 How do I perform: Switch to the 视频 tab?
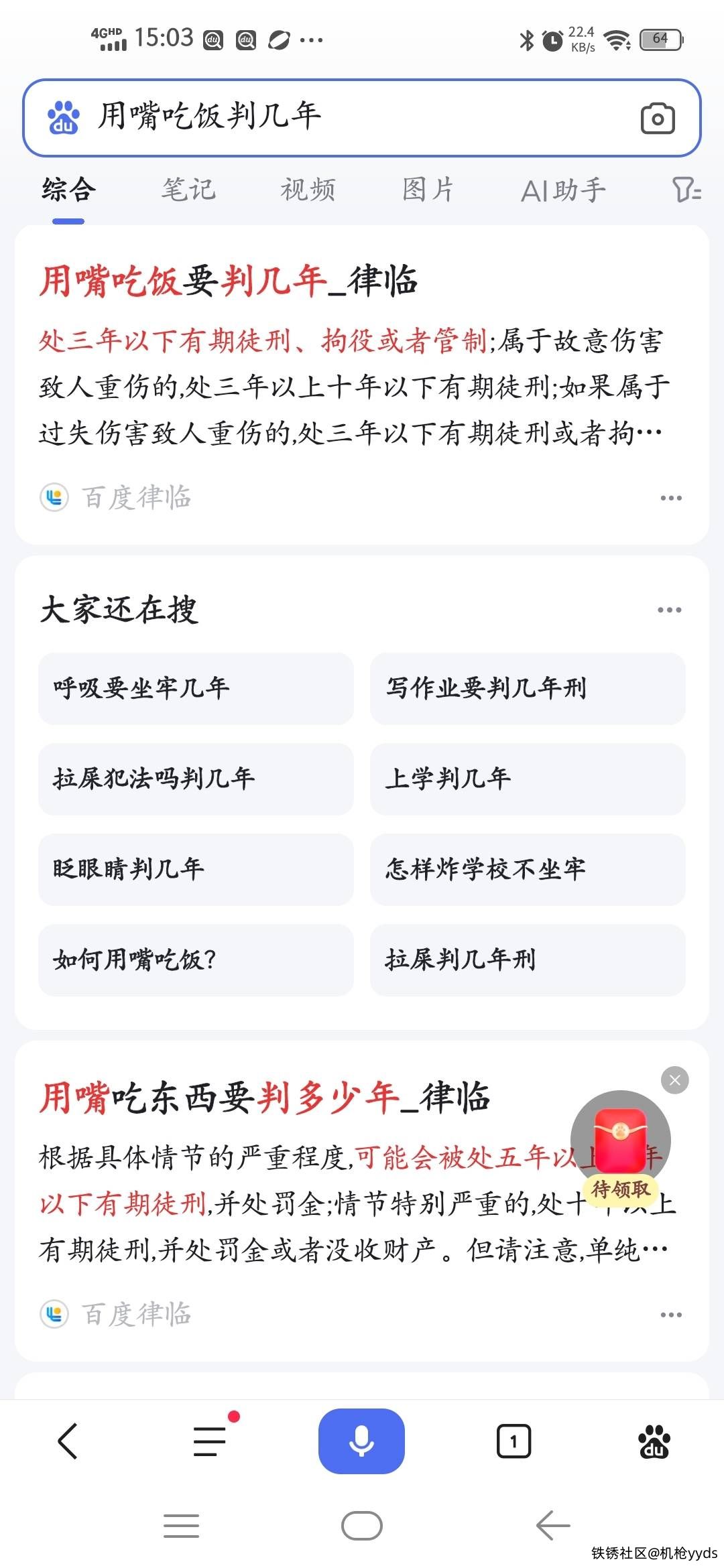click(x=308, y=190)
